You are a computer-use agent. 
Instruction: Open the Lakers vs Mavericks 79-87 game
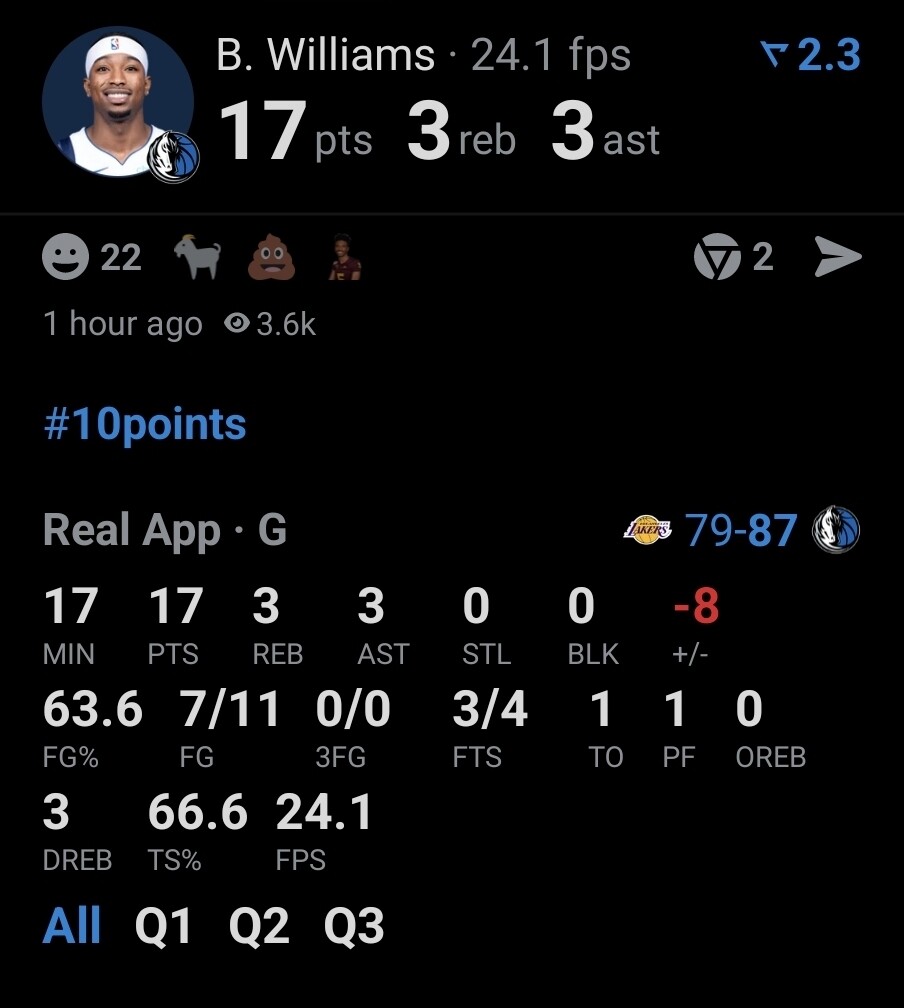pyautogui.click(x=740, y=530)
